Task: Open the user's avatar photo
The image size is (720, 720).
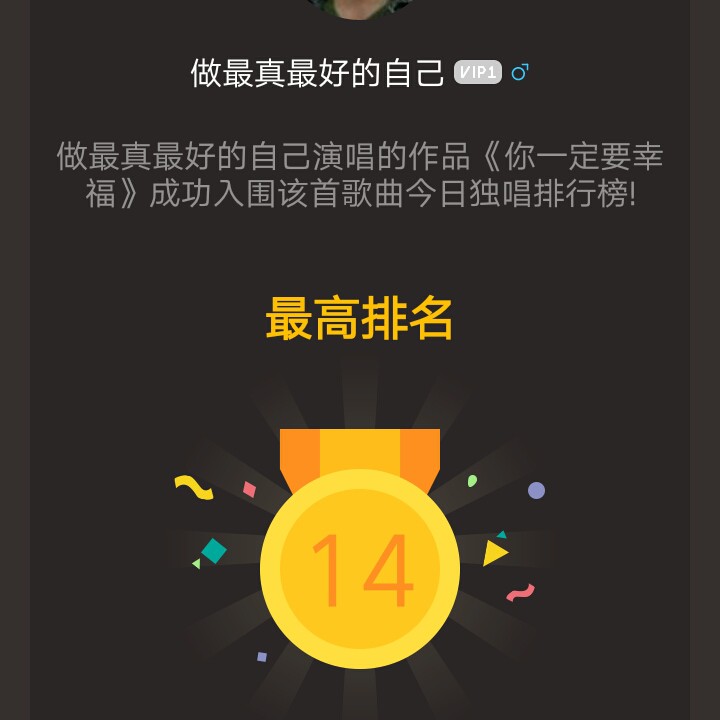Action: 360,8
